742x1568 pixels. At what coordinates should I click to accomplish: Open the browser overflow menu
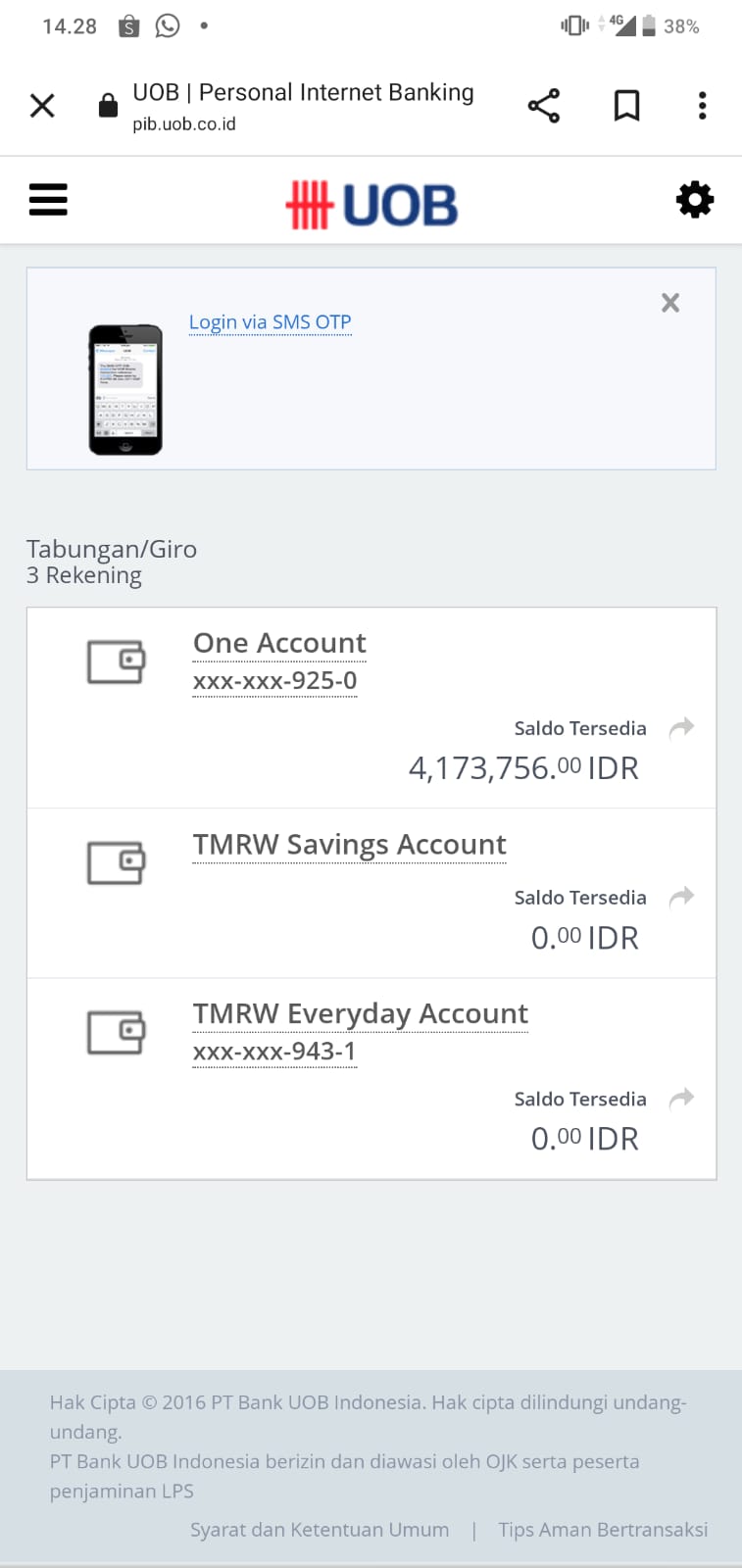pyautogui.click(x=702, y=105)
